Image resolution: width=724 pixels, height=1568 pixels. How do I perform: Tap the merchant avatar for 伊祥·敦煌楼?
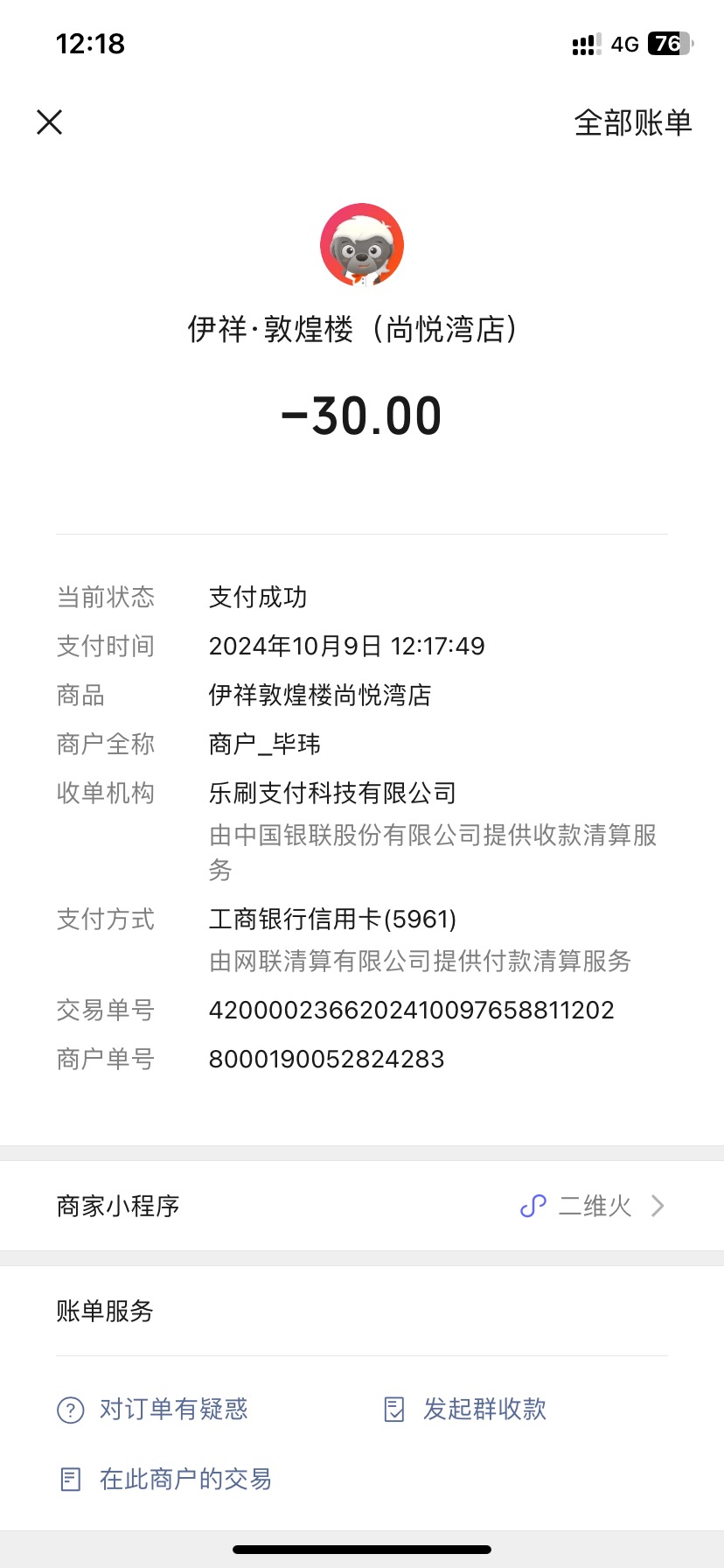(362, 246)
